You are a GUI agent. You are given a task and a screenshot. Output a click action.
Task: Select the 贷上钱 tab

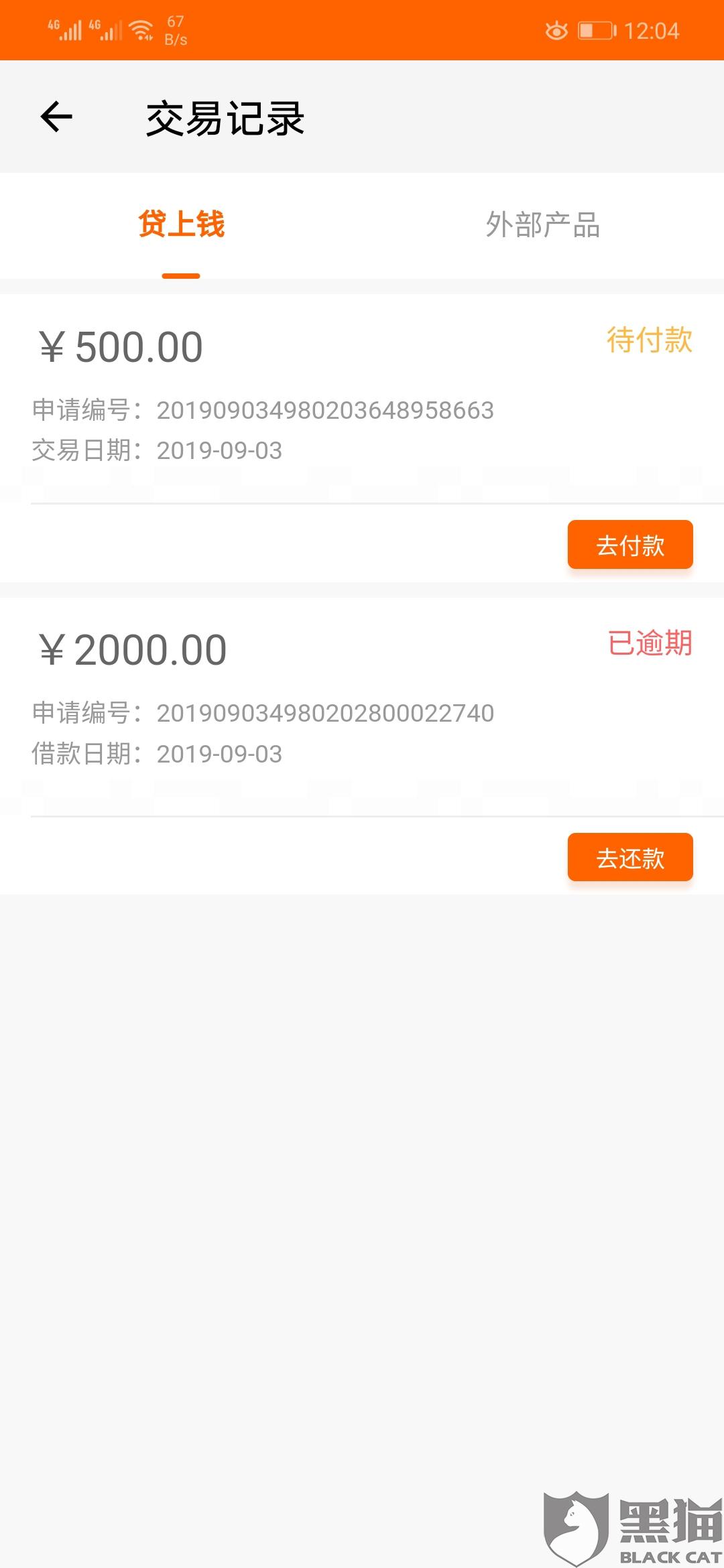181,225
